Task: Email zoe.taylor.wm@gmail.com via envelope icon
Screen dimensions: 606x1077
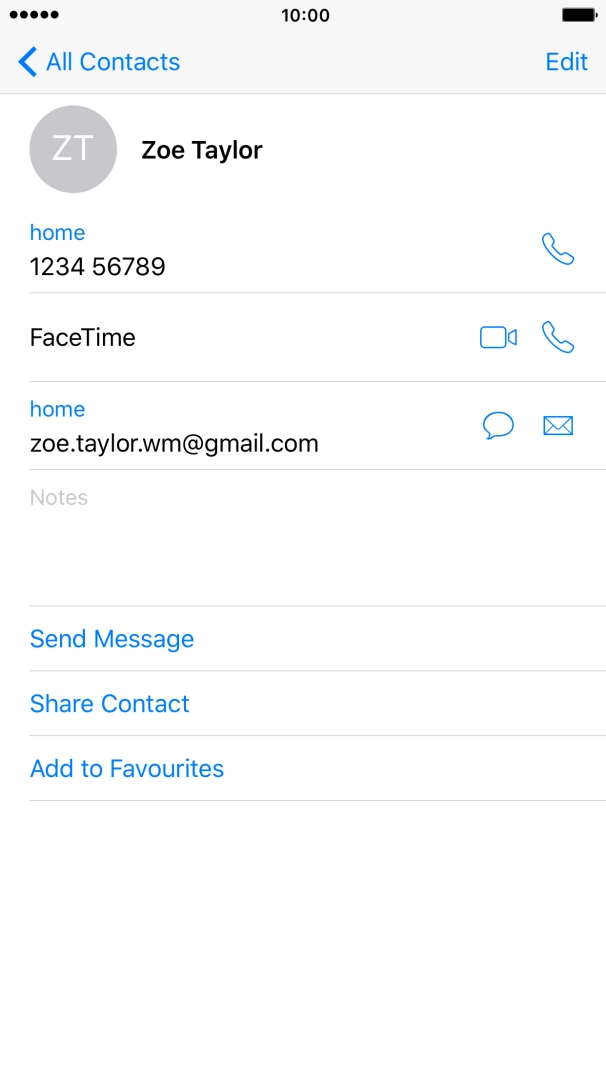Action: pyautogui.click(x=558, y=426)
